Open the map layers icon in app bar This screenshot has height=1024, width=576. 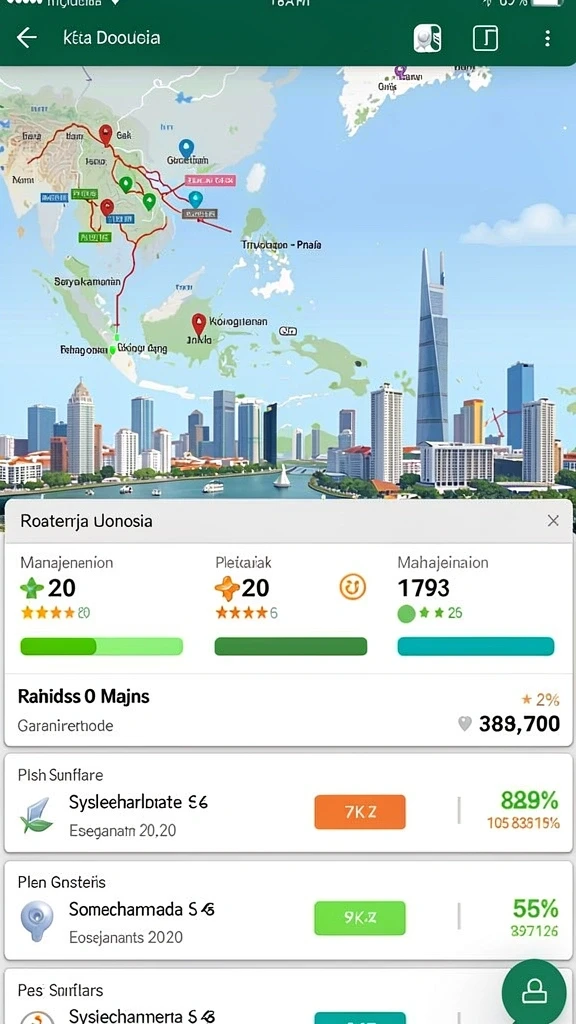pos(427,39)
